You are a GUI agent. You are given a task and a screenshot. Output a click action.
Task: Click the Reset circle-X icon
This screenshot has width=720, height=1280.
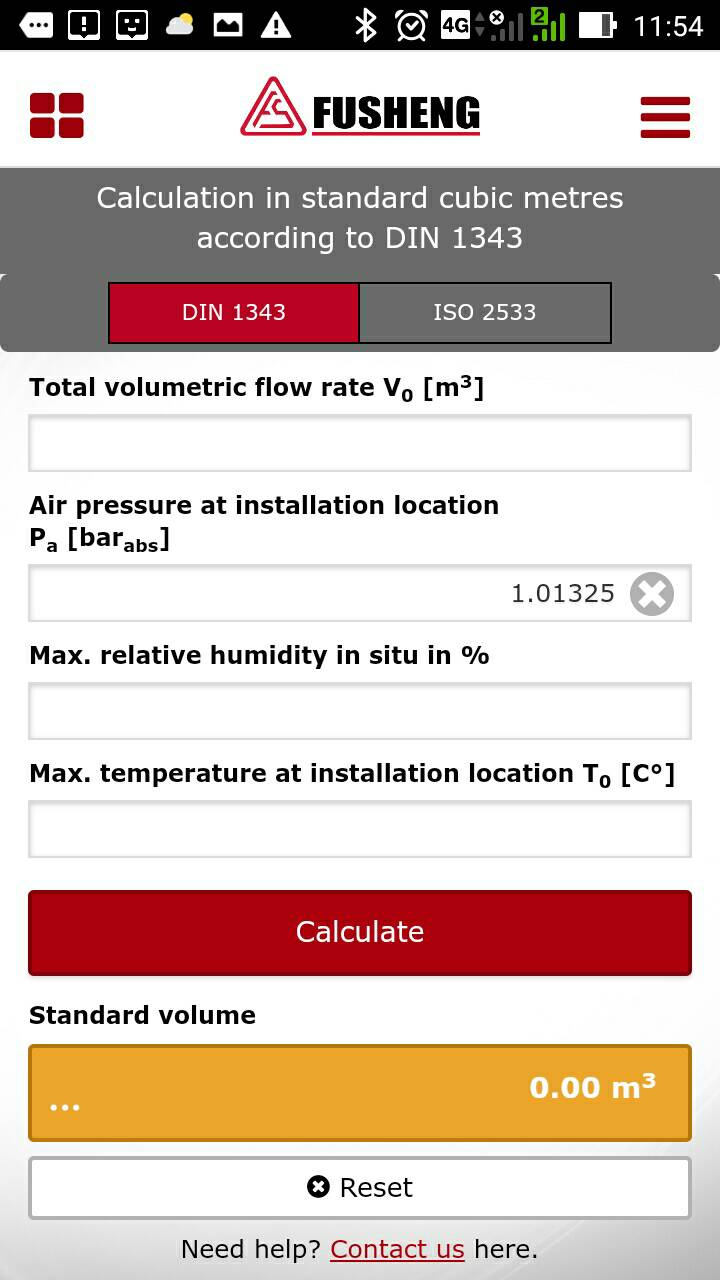click(x=318, y=1187)
